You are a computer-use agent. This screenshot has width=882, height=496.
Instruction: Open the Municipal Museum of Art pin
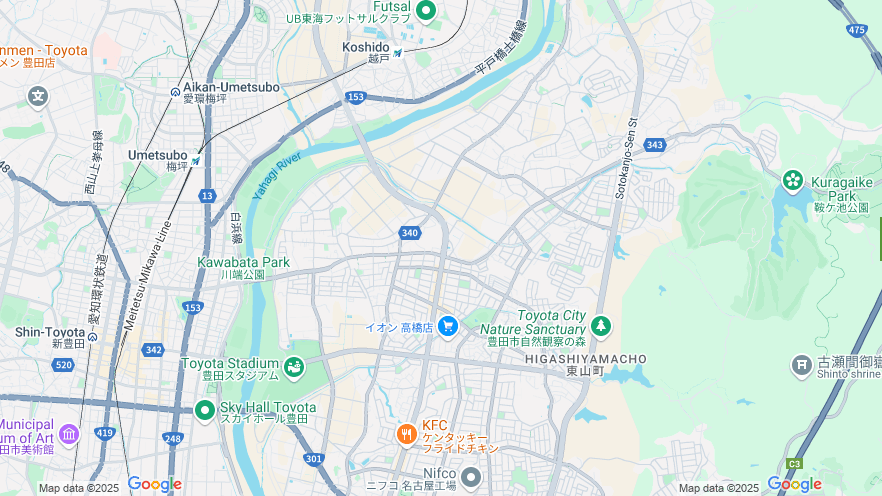68,434
